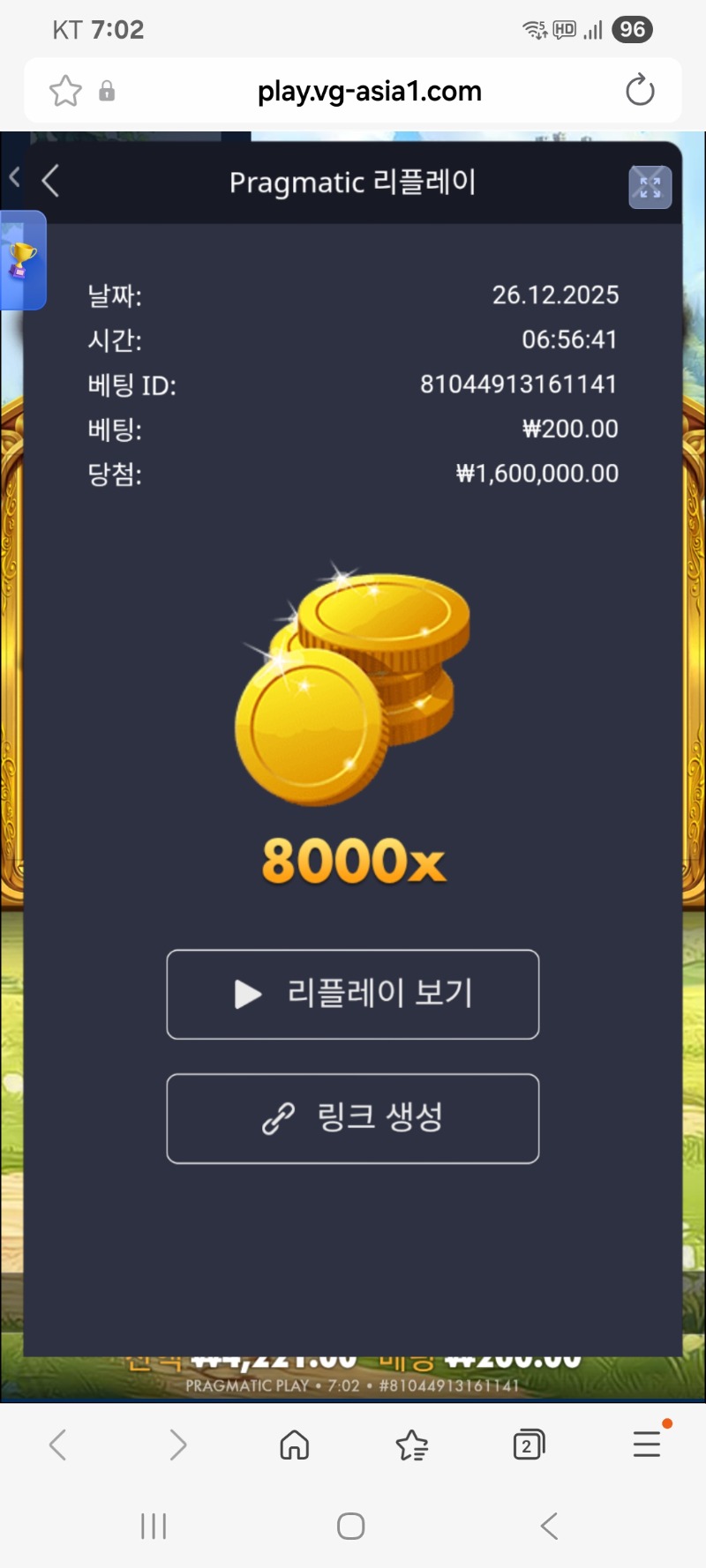Bookmark this page with the star icon
This screenshot has width=706, height=1568.
pyautogui.click(x=65, y=91)
